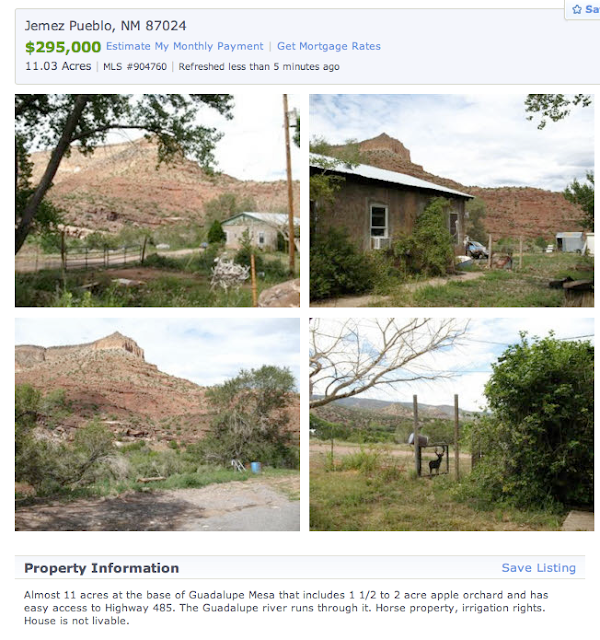The image size is (600, 640).
Task: Tap the Save star button
Action: pos(583,9)
